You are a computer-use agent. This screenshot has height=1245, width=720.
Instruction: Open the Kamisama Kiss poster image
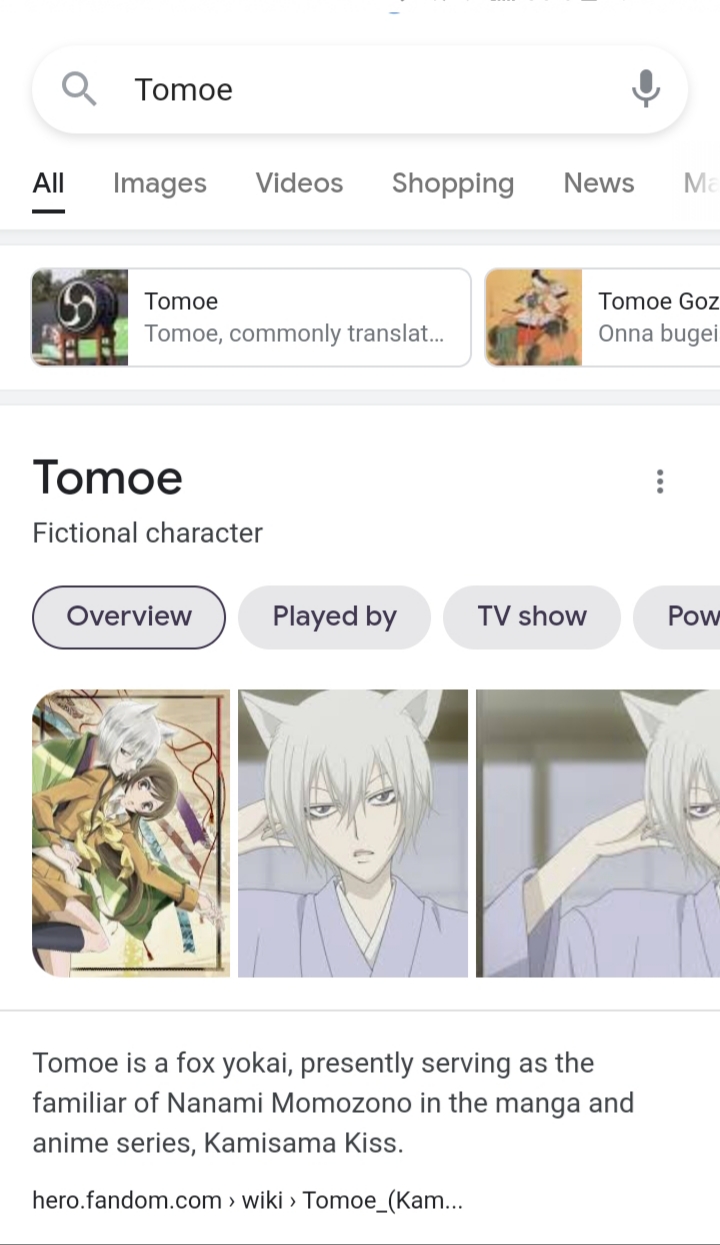pyautogui.click(x=131, y=833)
